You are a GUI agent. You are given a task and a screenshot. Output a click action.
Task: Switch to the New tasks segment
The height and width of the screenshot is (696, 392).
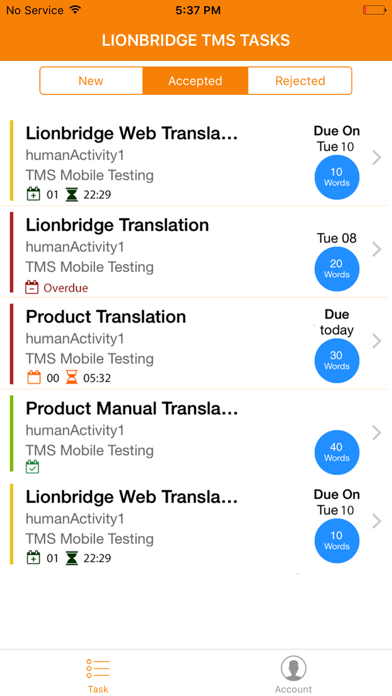(x=91, y=81)
